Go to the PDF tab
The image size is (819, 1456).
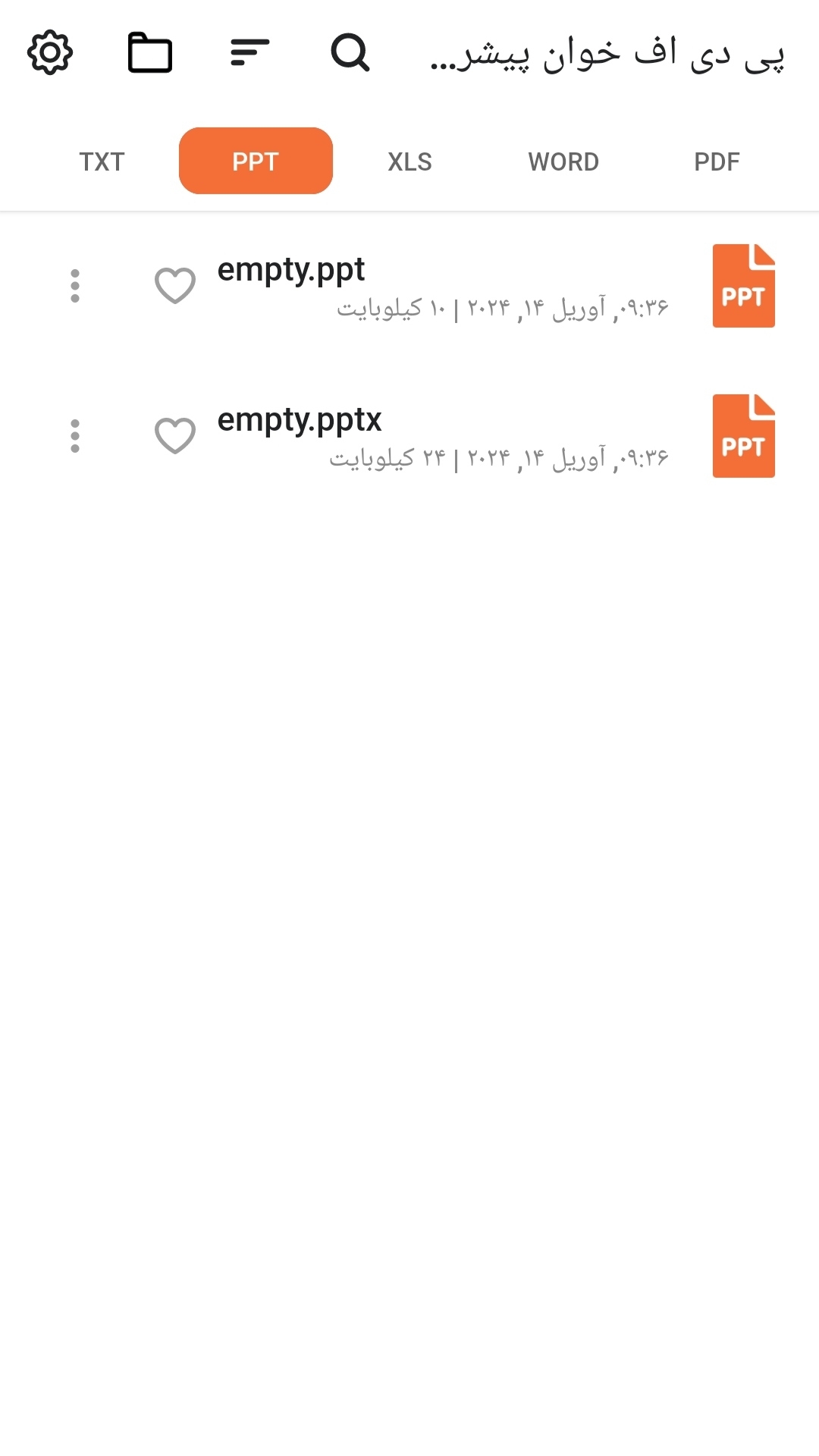coord(717,162)
